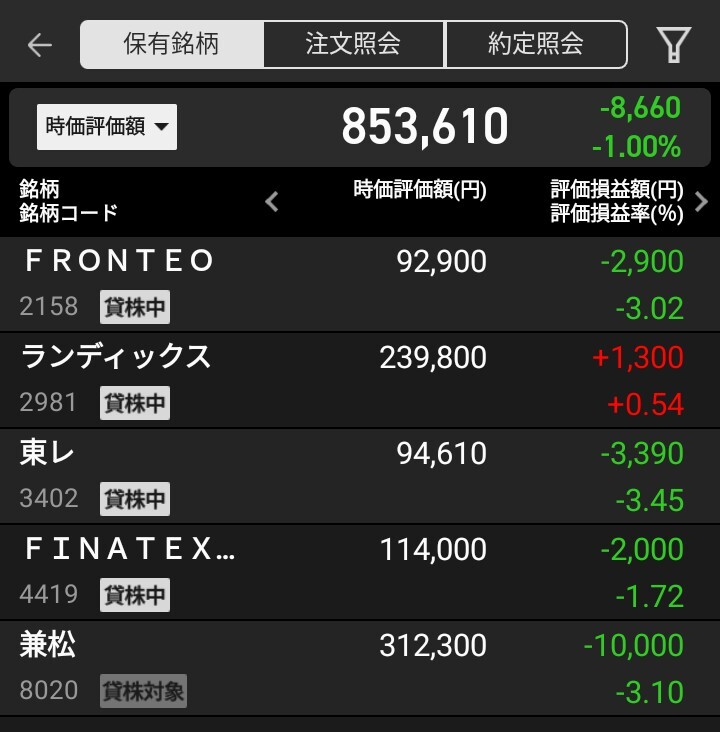
Task: Switch to the 注文照会 tab
Action: pyautogui.click(x=353, y=45)
